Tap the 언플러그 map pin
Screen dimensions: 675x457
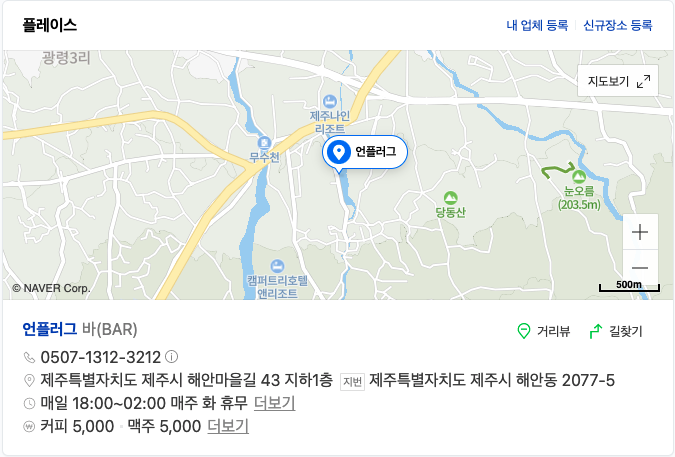pos(339,153)
